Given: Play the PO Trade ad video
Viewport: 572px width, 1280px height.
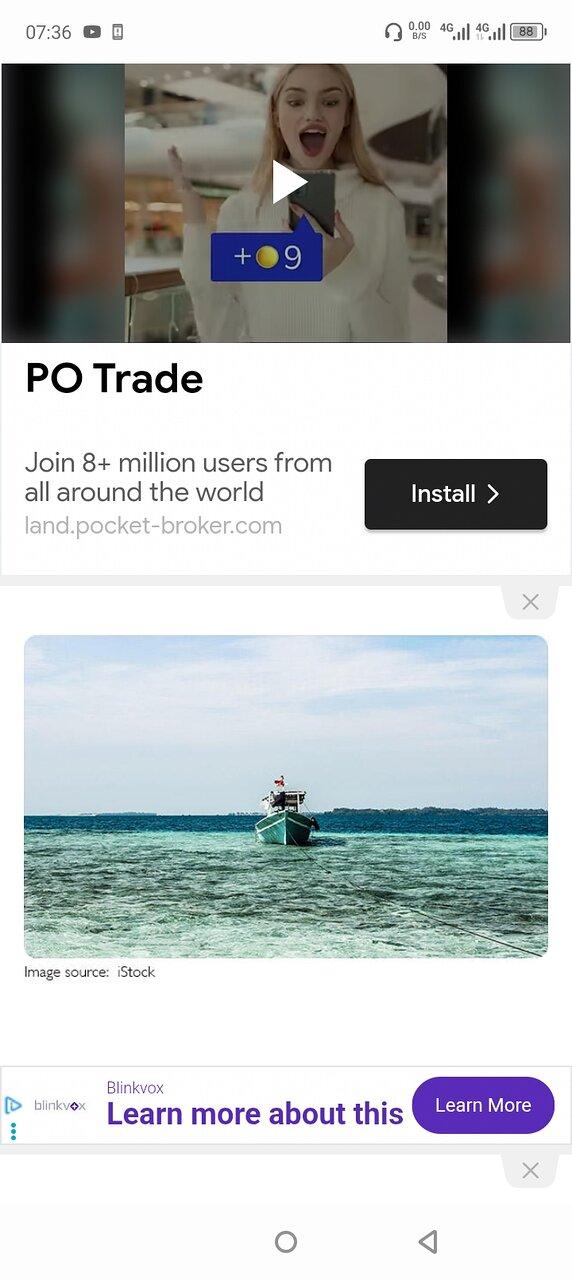Looking at the screenshot, I should (x=289, y=182).
